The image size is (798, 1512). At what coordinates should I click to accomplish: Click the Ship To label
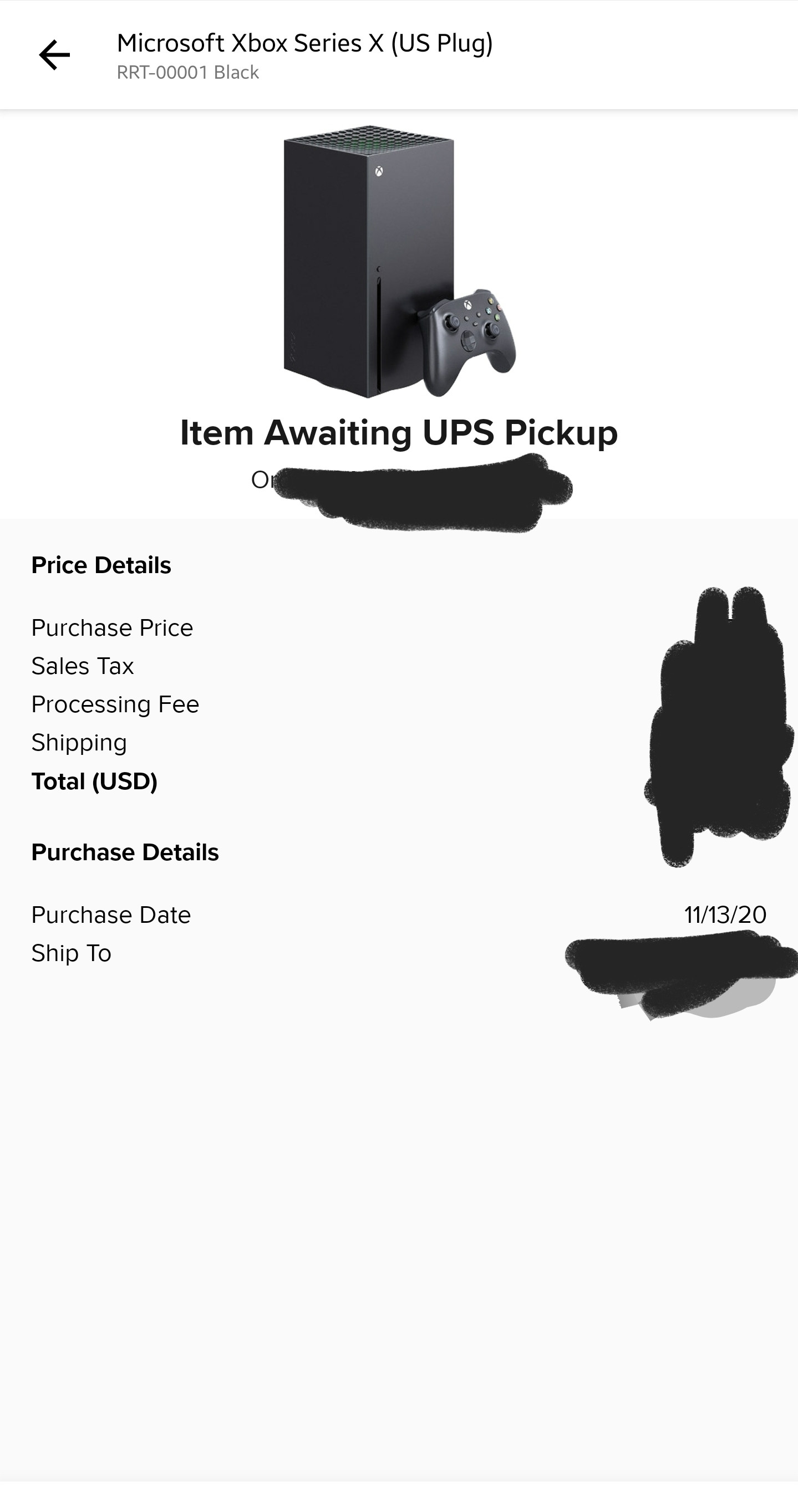[71, 952]
